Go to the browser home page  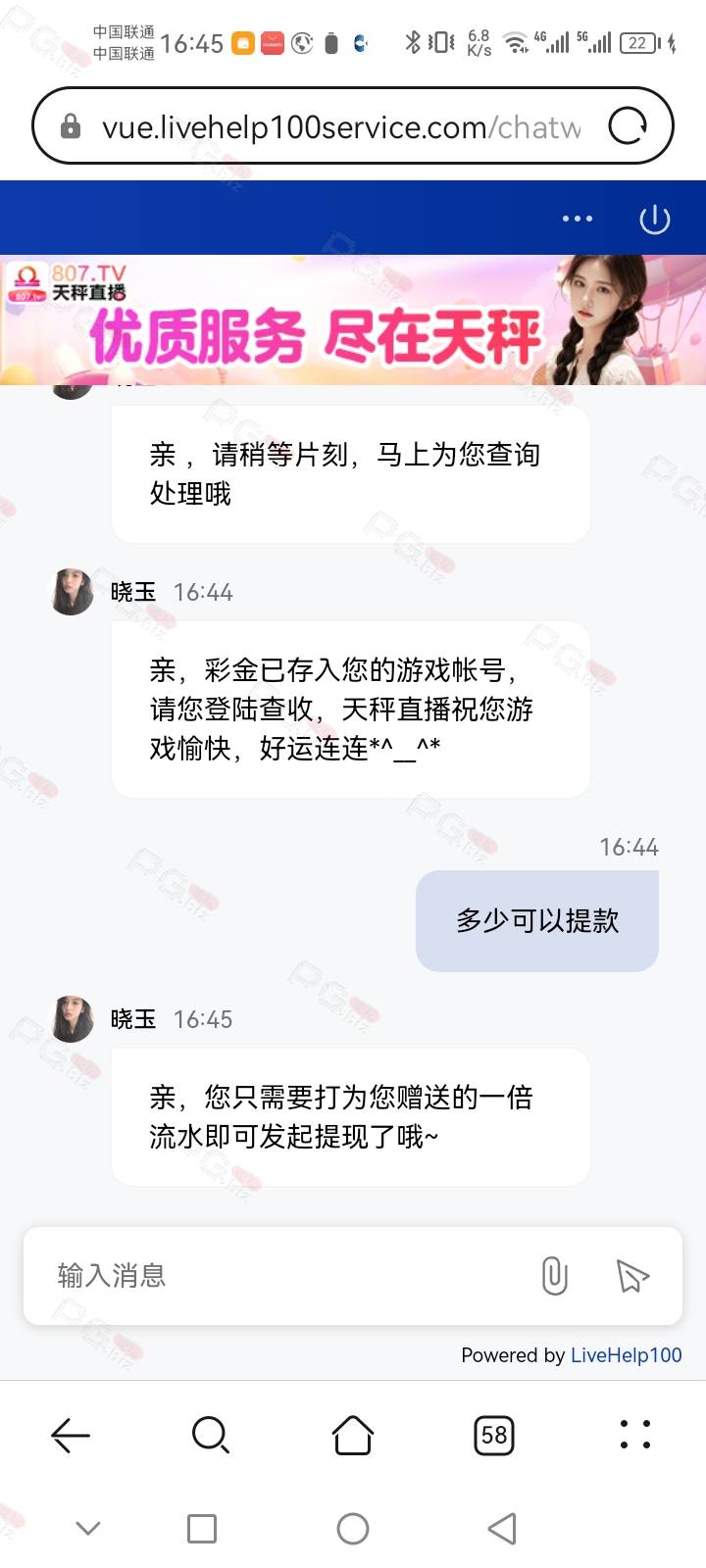[353, 1435]
